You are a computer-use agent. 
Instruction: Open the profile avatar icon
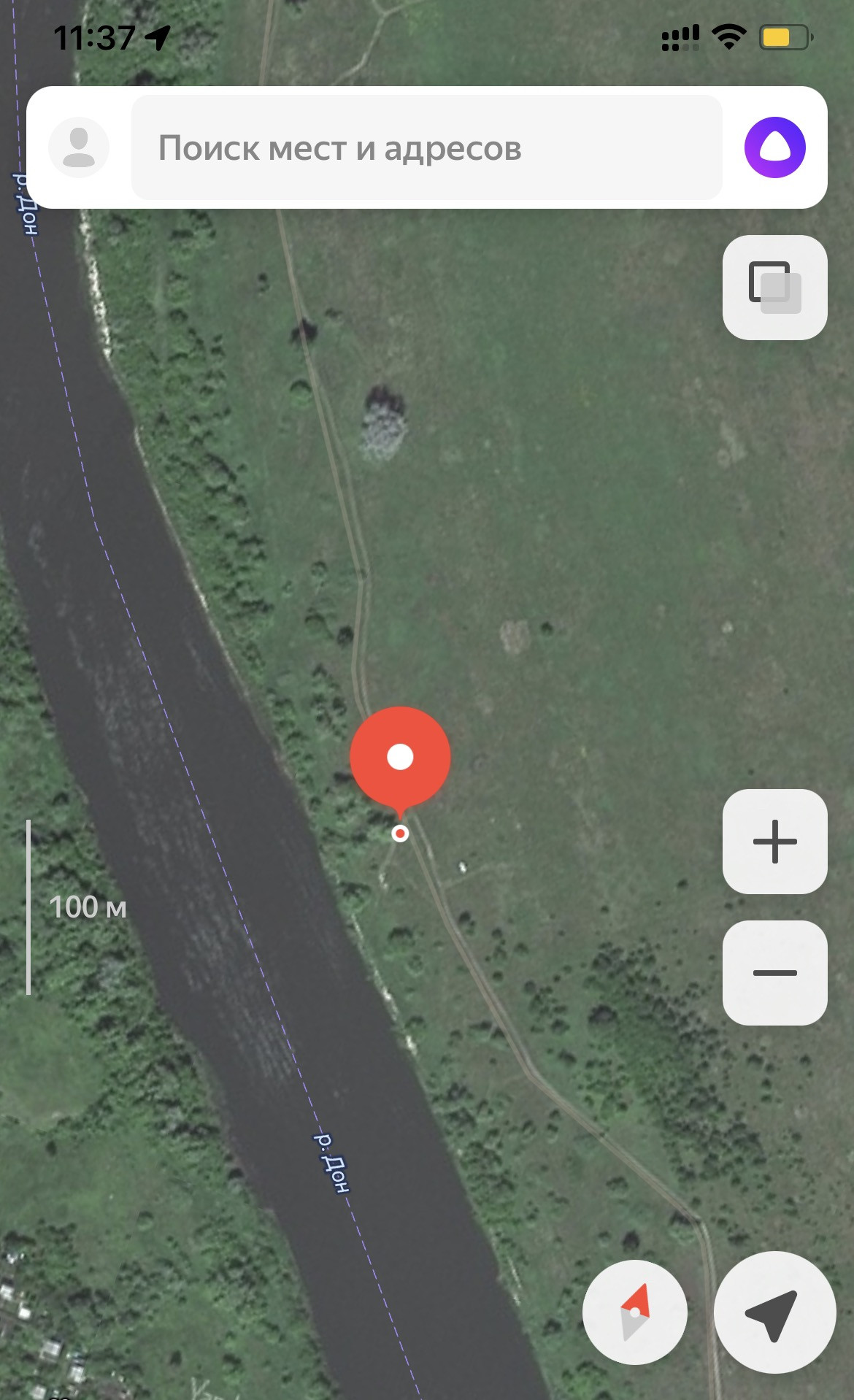(x=79, y=147)
